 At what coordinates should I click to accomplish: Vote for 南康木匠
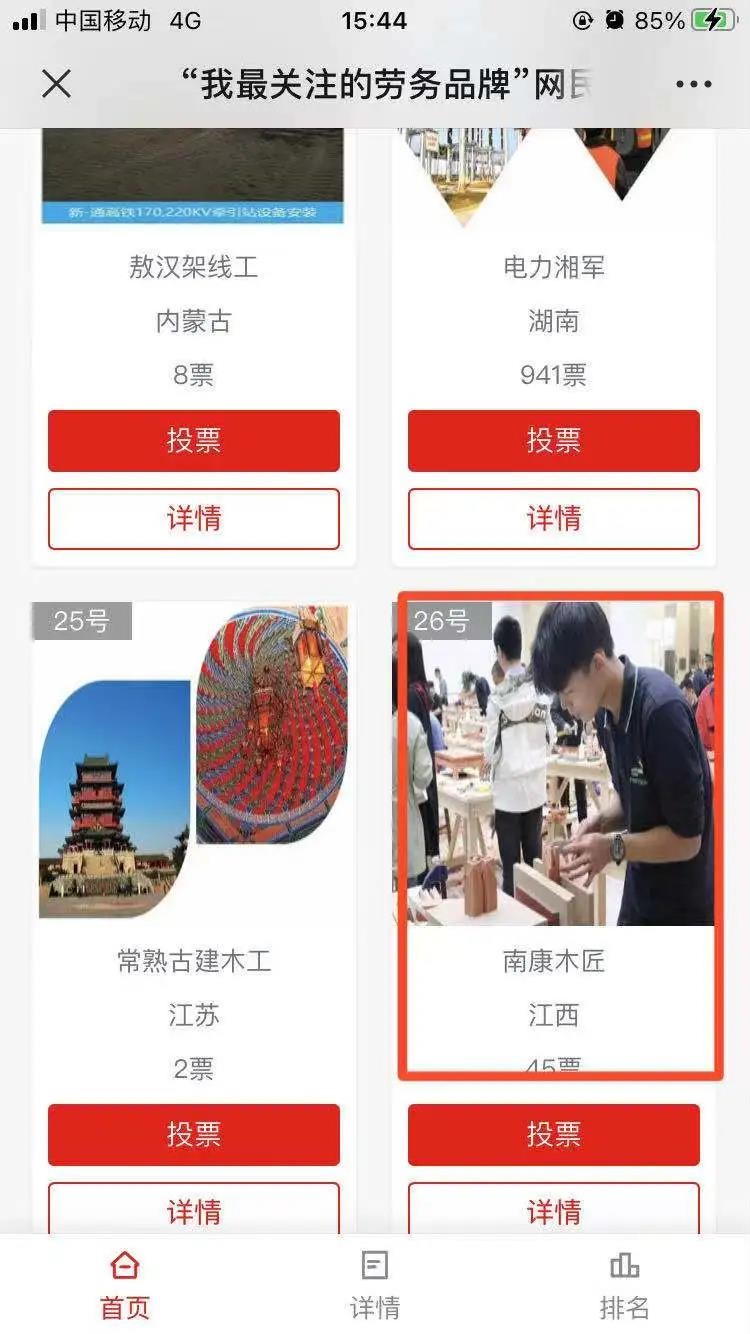(x=553, y=1135)
